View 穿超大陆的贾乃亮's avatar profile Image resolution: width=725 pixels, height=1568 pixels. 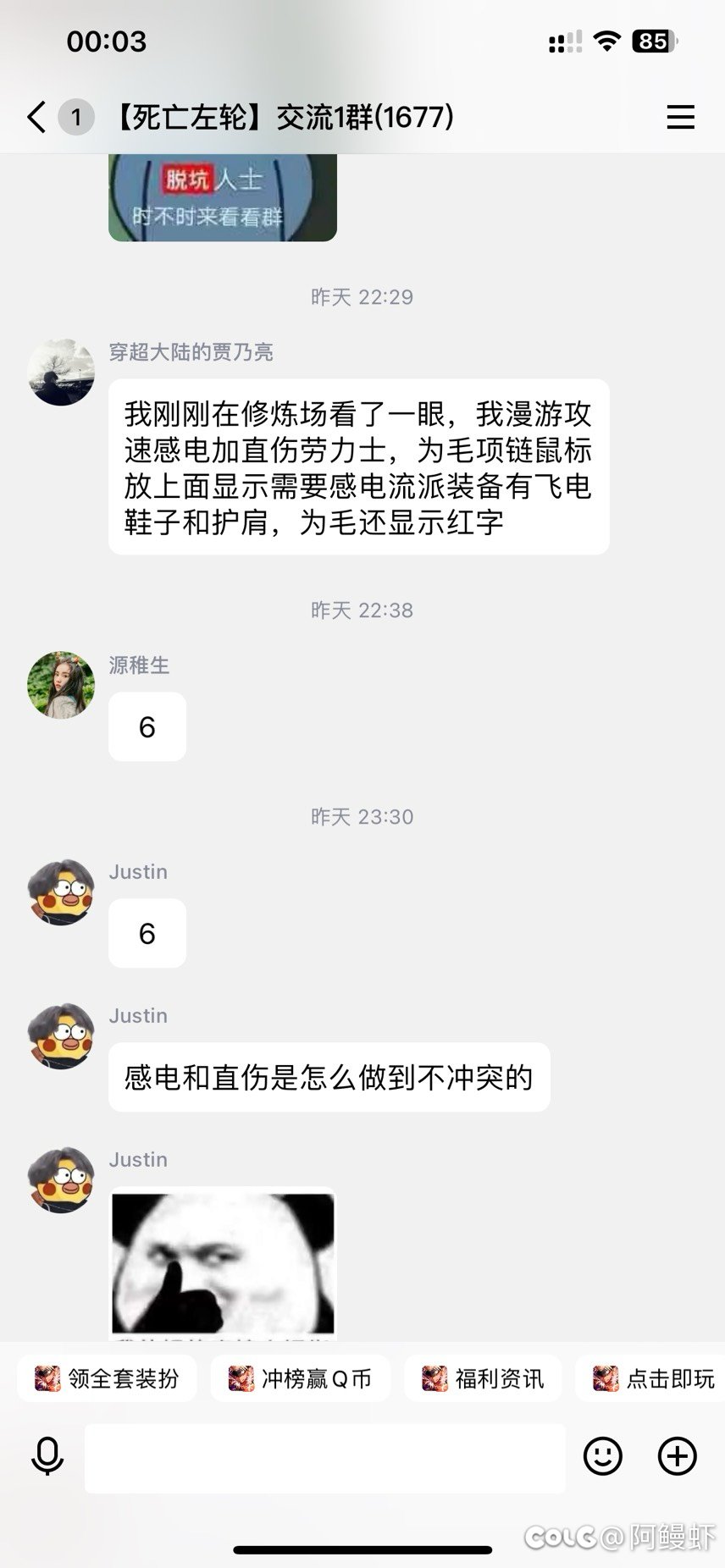(x=61, y=373)
